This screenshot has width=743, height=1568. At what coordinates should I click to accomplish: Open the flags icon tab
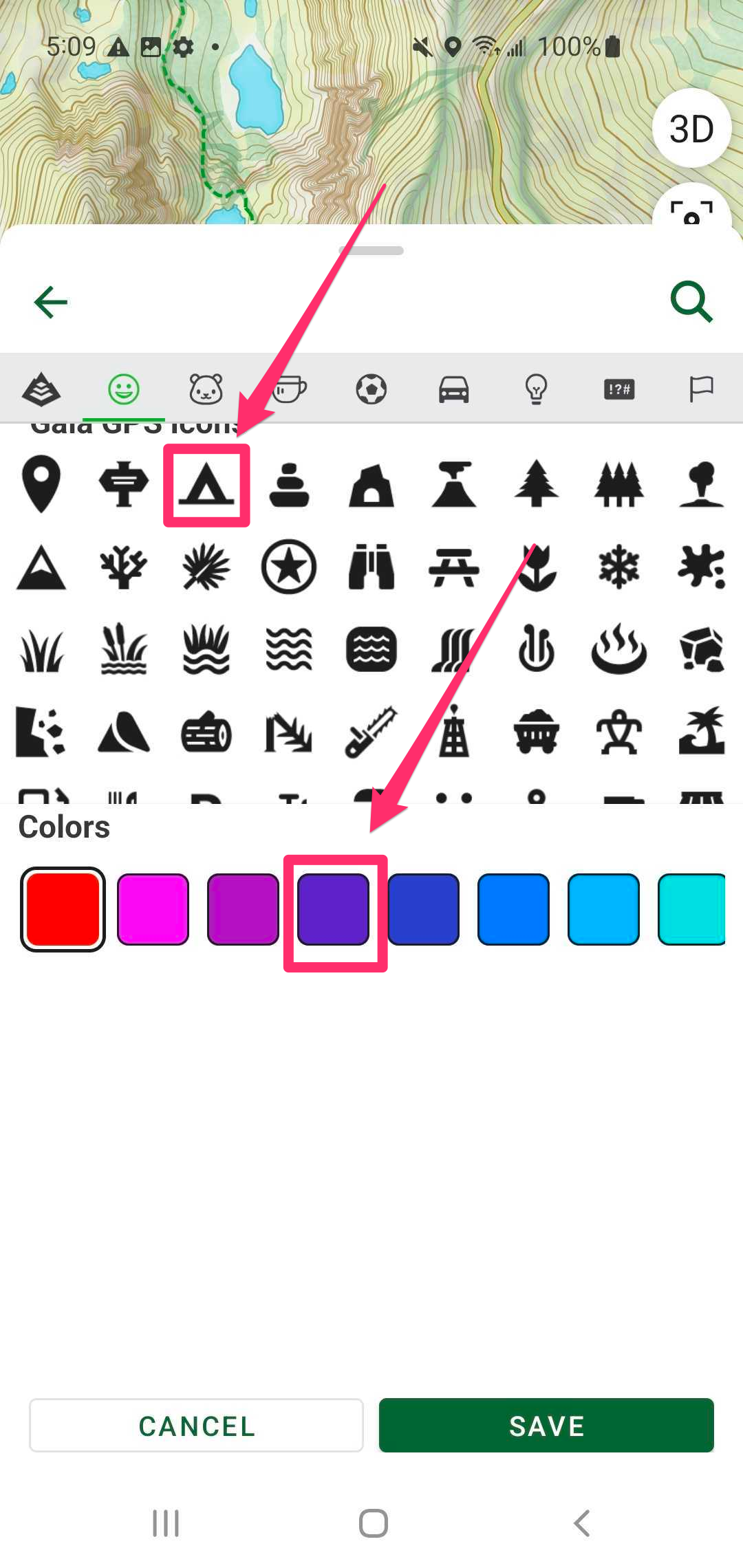pyautogui.click(x=701, y=389)
